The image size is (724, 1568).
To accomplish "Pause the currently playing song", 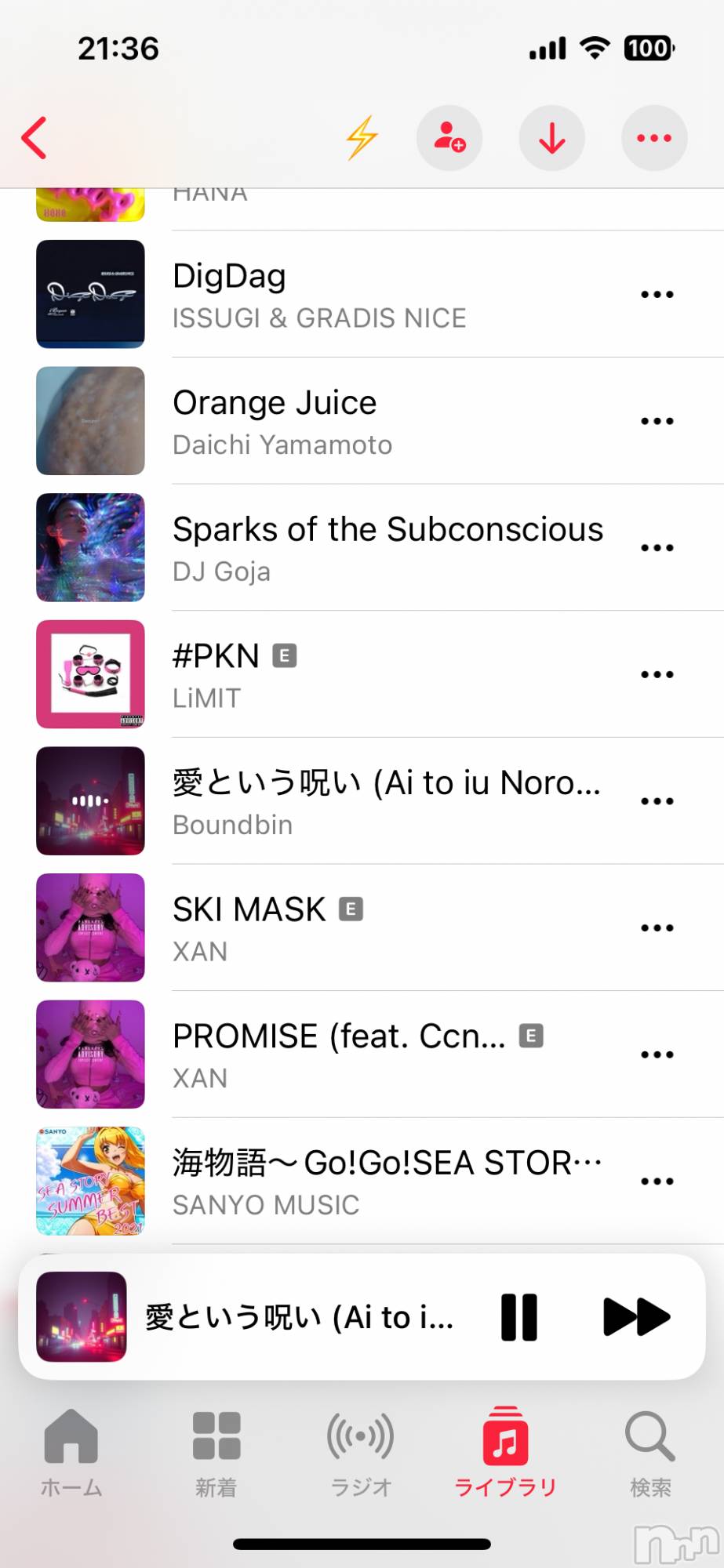I will click(x=519, y=1317).
